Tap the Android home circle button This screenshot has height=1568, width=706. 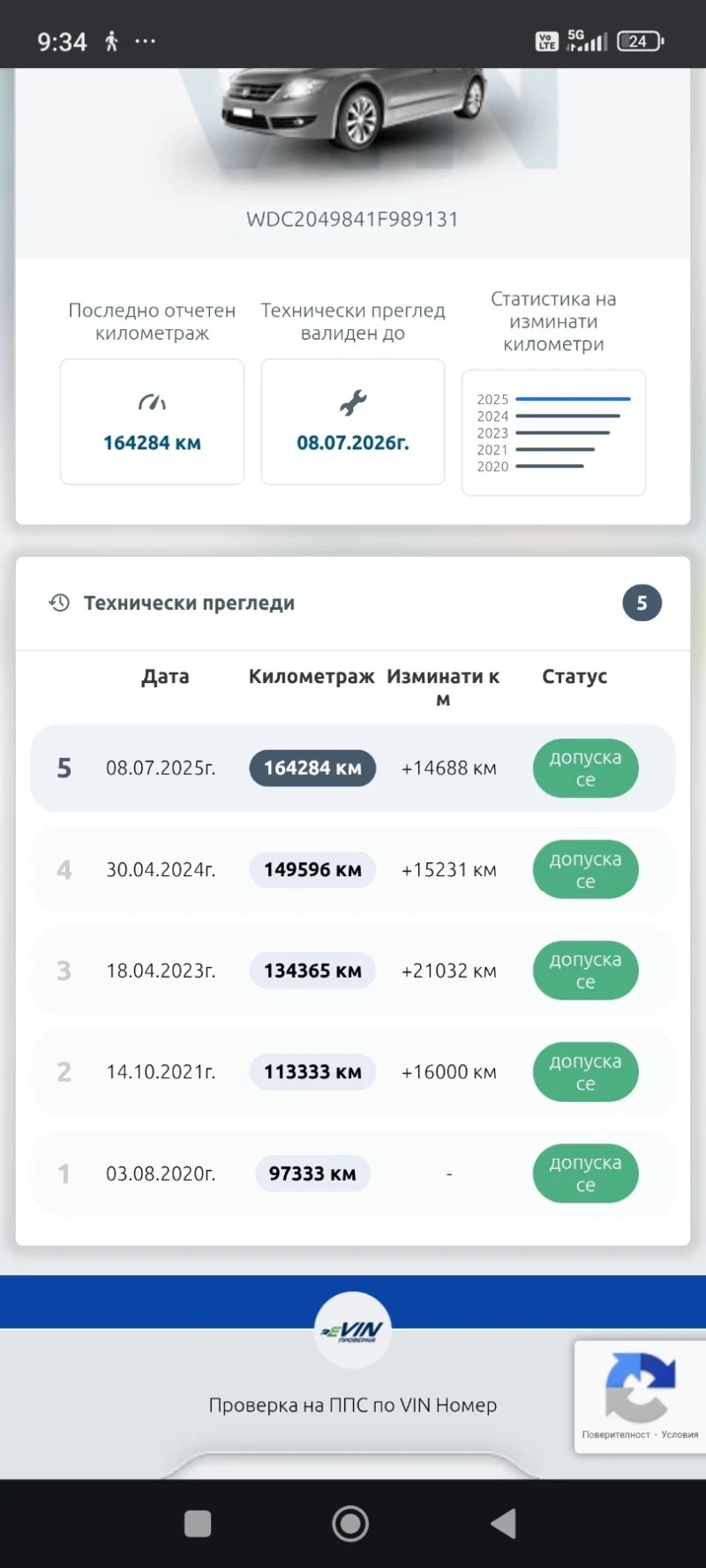click(350, 1522)
